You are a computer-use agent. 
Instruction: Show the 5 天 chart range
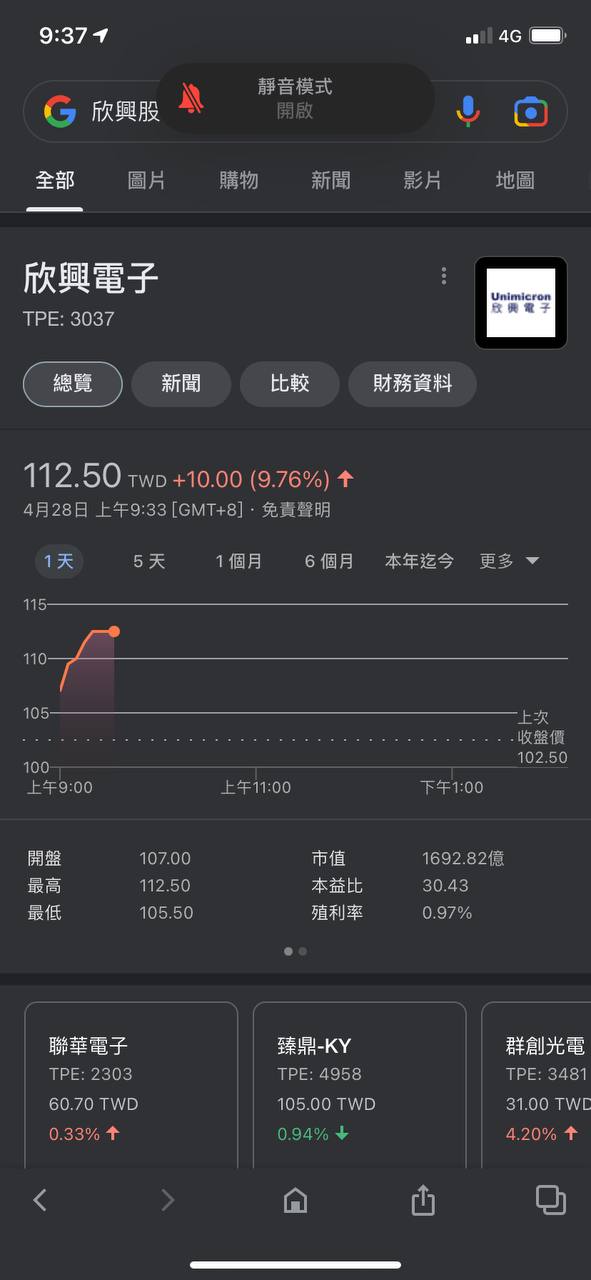point(149,561)
